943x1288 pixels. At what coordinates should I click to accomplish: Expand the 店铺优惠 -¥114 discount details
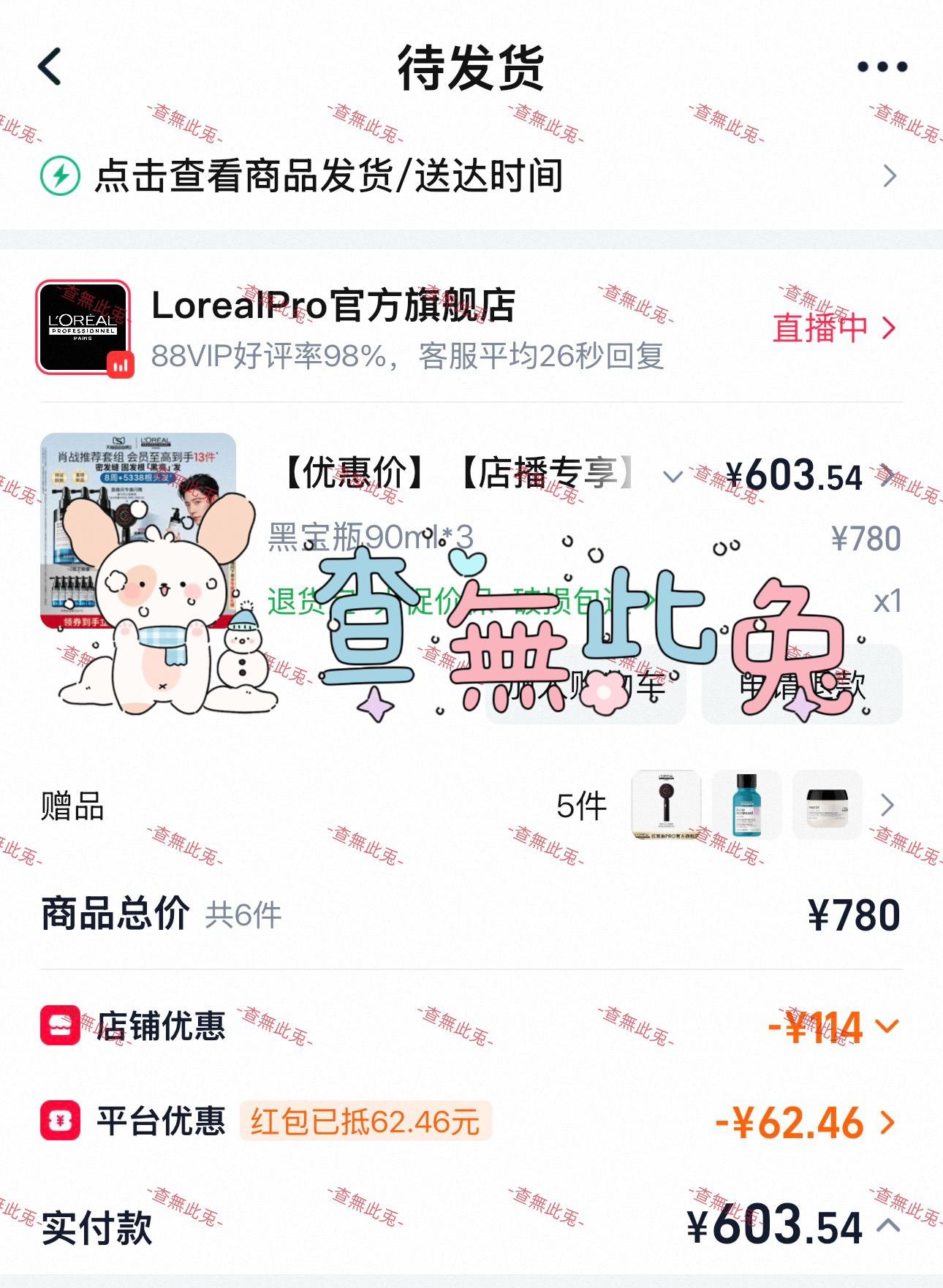coord(887,1026)
